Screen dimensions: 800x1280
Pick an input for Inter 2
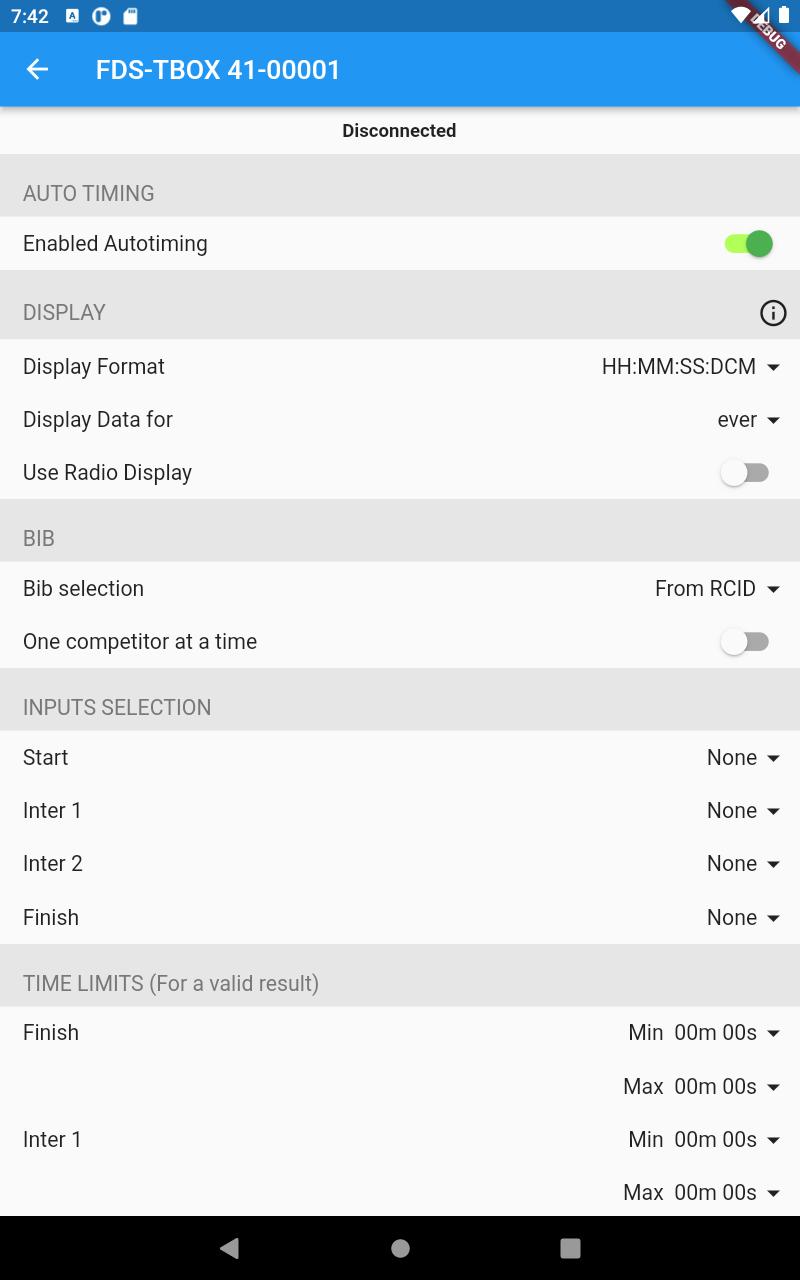[744, 864]
